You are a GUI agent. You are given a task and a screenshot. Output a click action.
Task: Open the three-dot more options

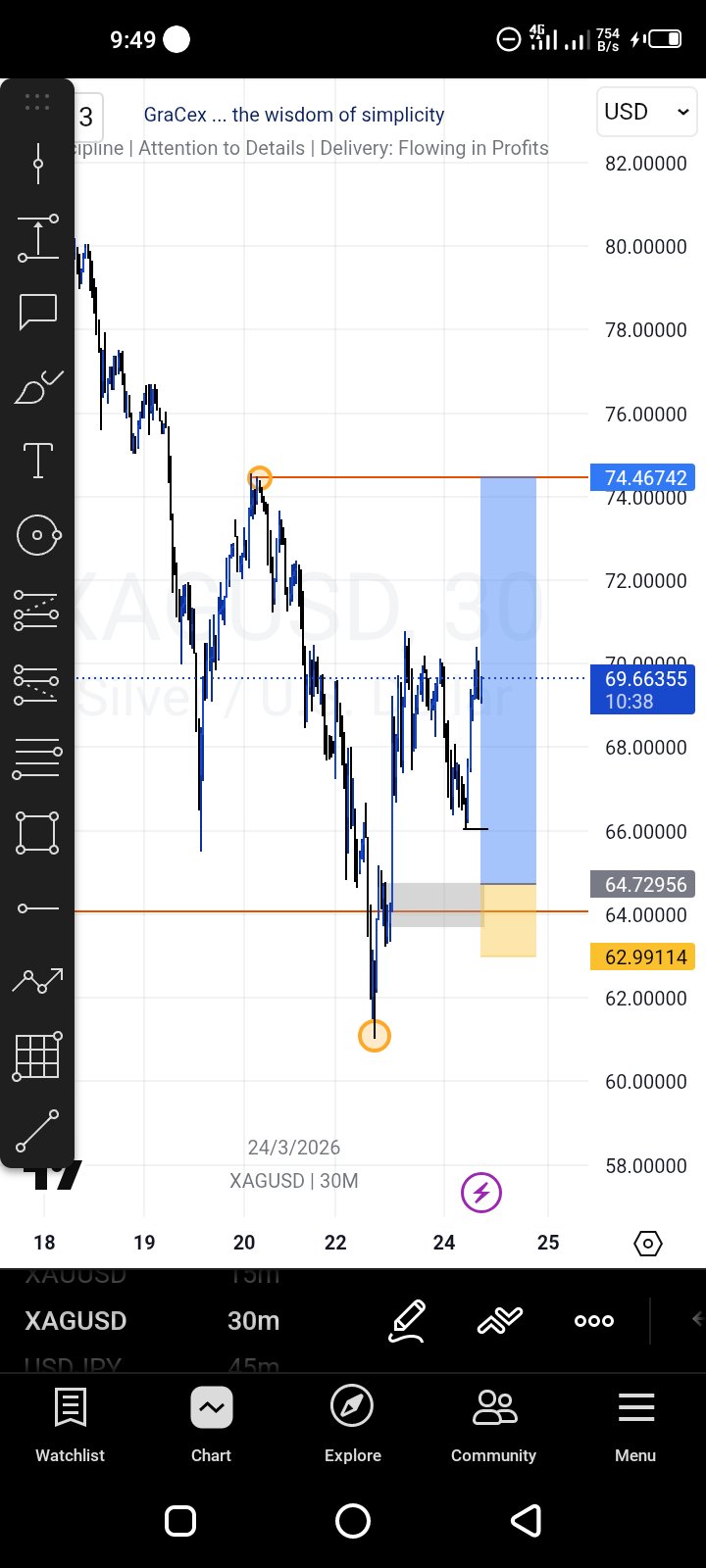pos(594,1320)
